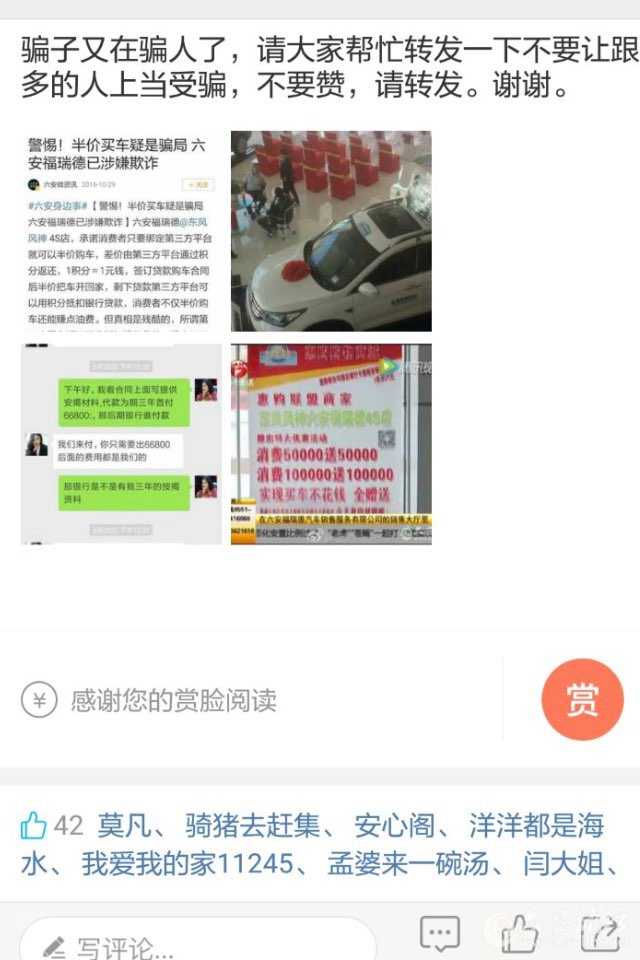640x960 pixels.
Task: Open the article screenshot image about 半价买车
Action: click(122, 231)
